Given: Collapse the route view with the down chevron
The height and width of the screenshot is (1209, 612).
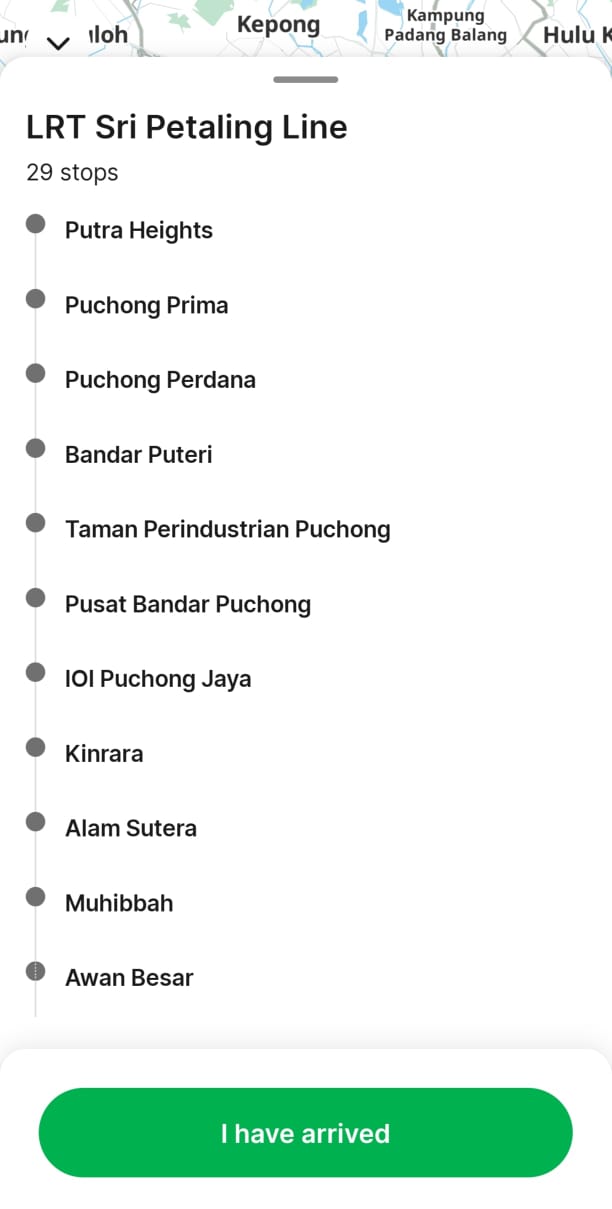Looking at the screenshot, I should [x=59, y=42].
